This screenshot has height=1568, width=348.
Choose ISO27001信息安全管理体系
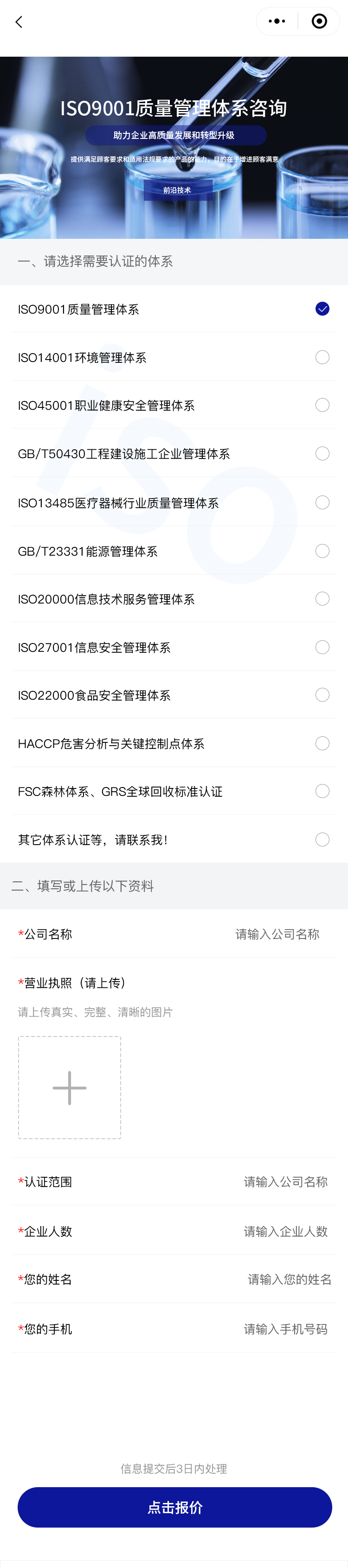[322, 647]
